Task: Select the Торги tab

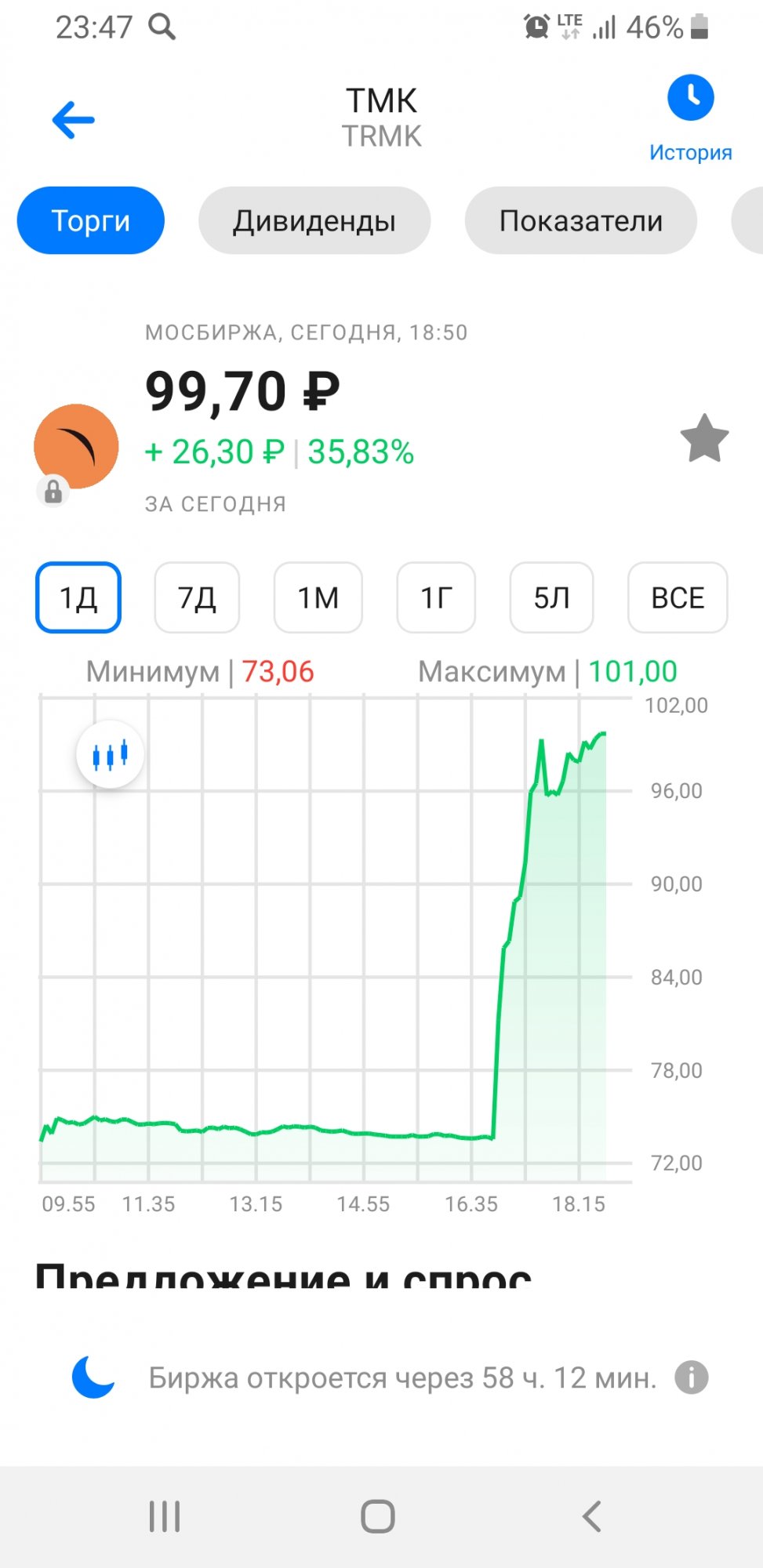Action: pos(91,221)
